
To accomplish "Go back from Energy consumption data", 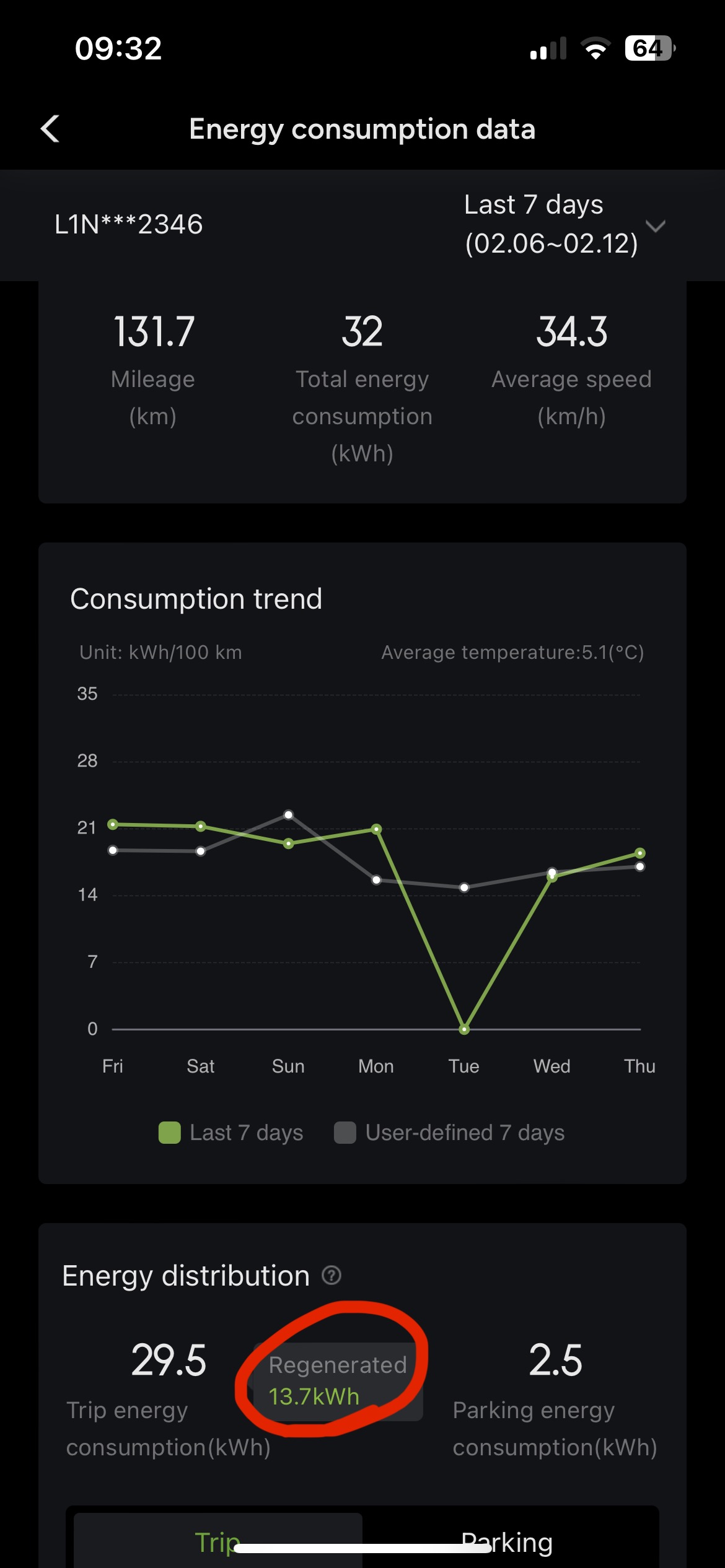I will coord(50,129).
